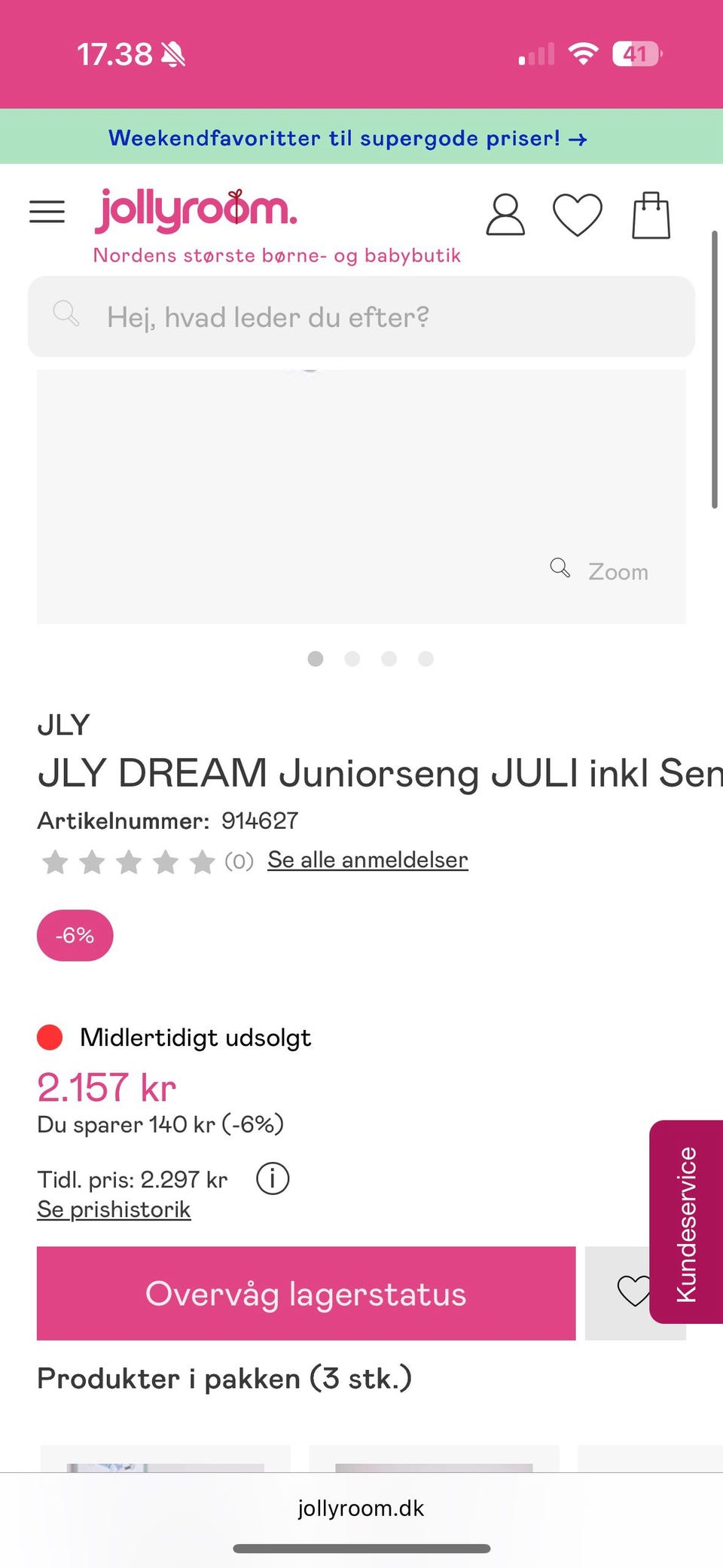
Task: Zoom the product image
Action: click(x=601, y=571)
